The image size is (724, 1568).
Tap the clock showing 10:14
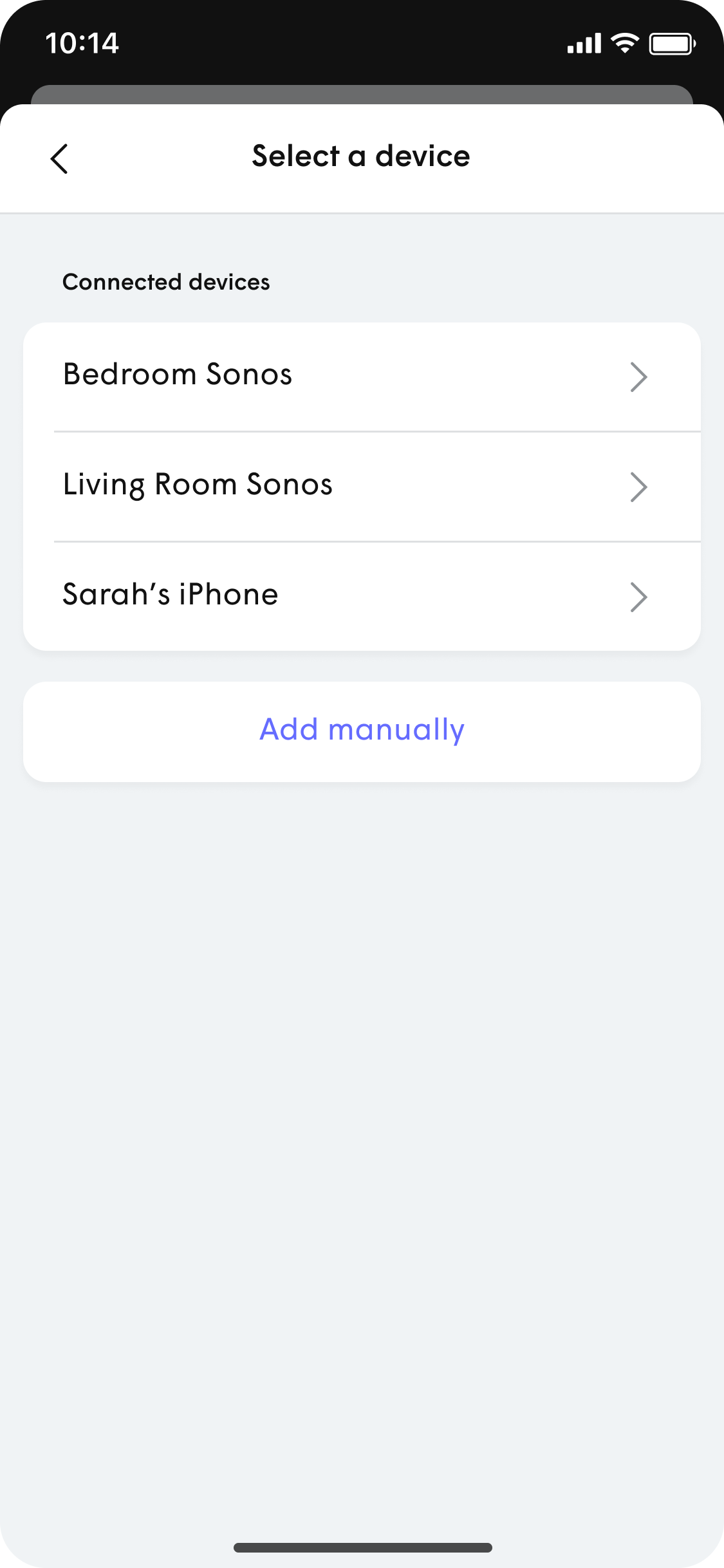click(x=82, y=42)
